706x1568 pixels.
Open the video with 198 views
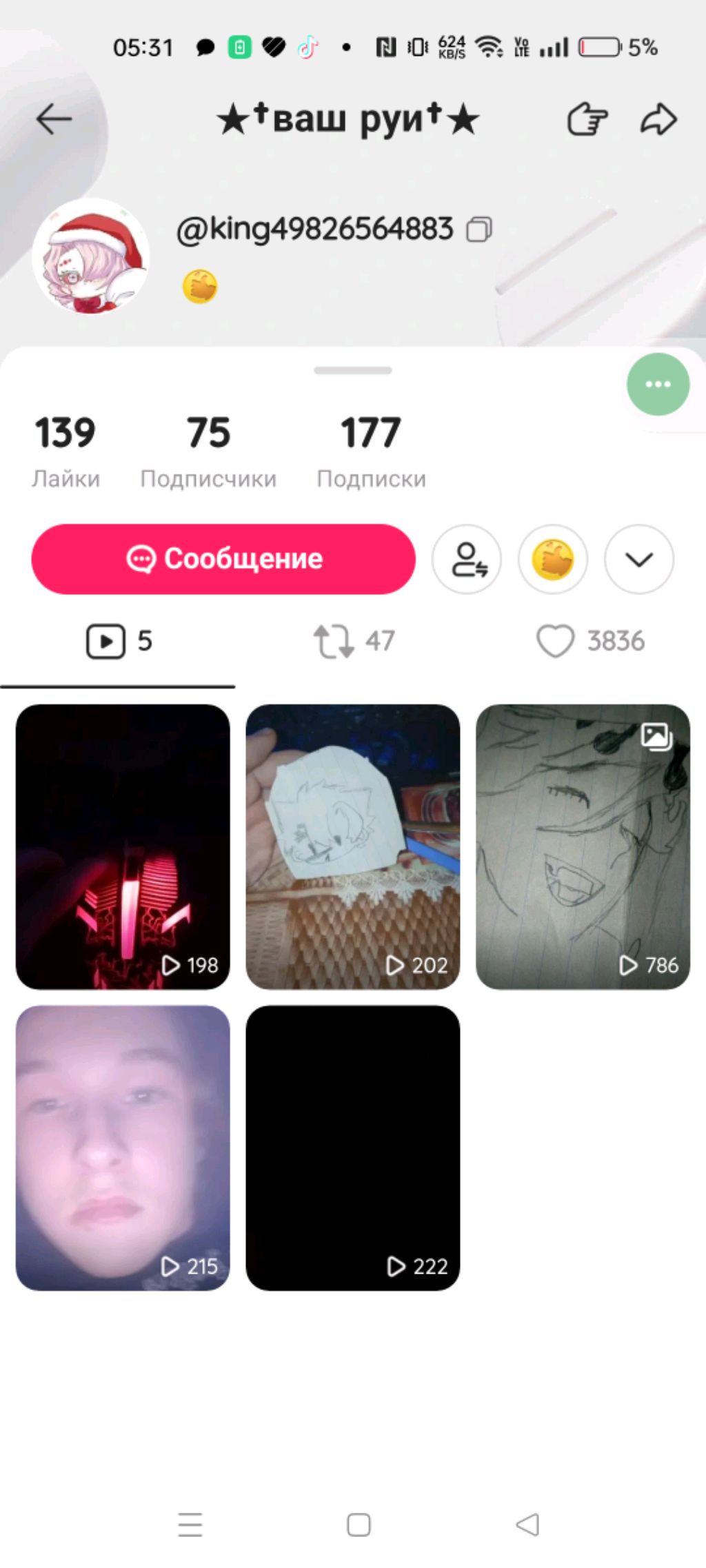coord(123,846)
